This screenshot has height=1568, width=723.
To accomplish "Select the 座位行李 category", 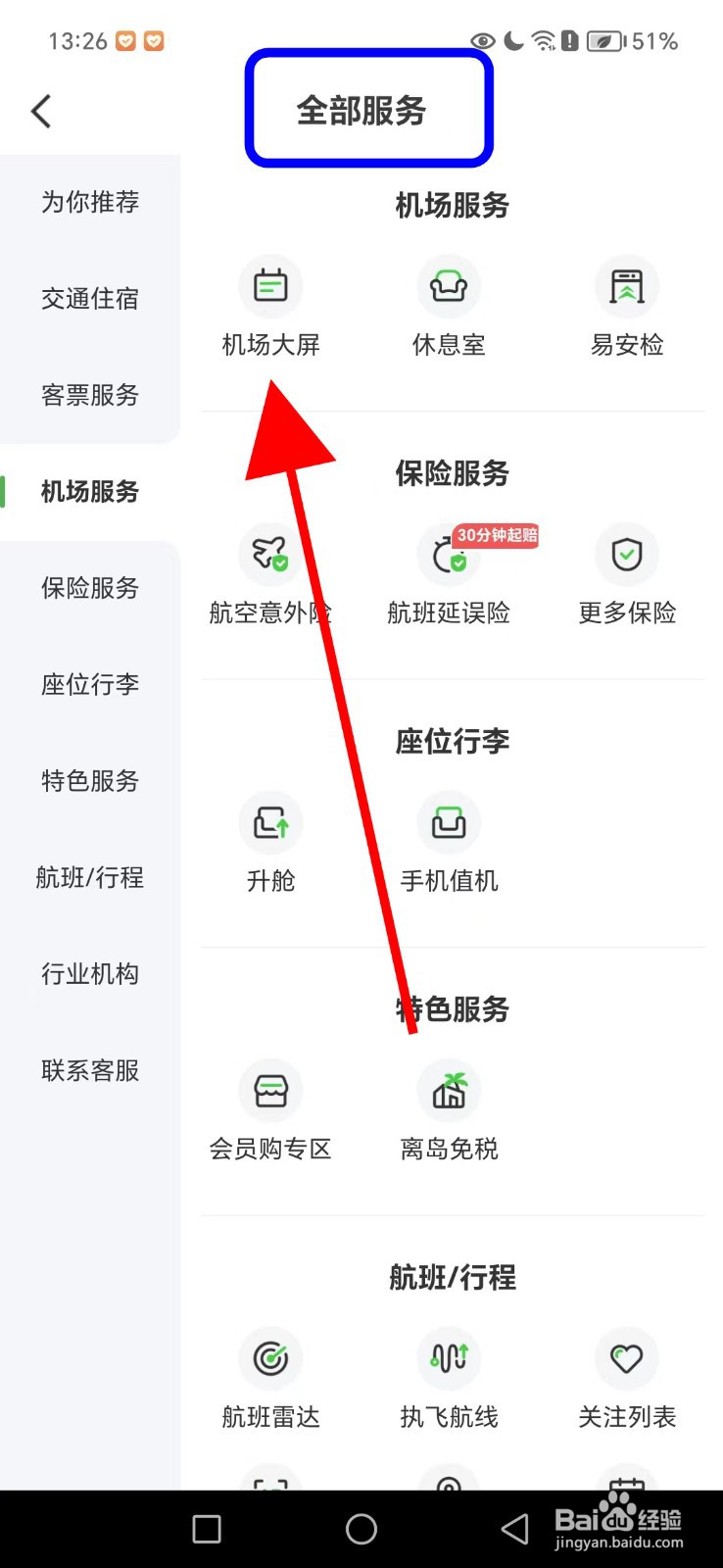I will point(89,685).
